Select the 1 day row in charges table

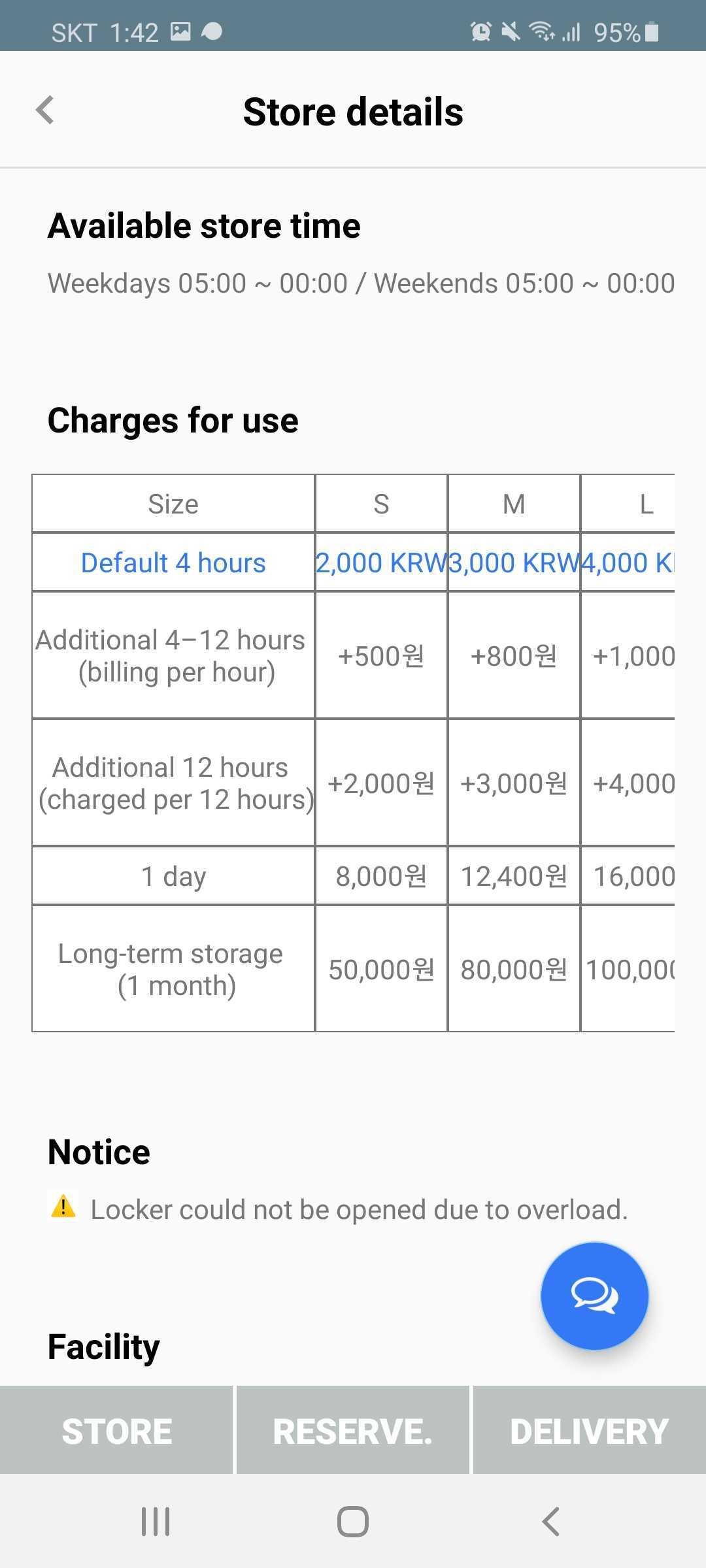coord(173,876)
